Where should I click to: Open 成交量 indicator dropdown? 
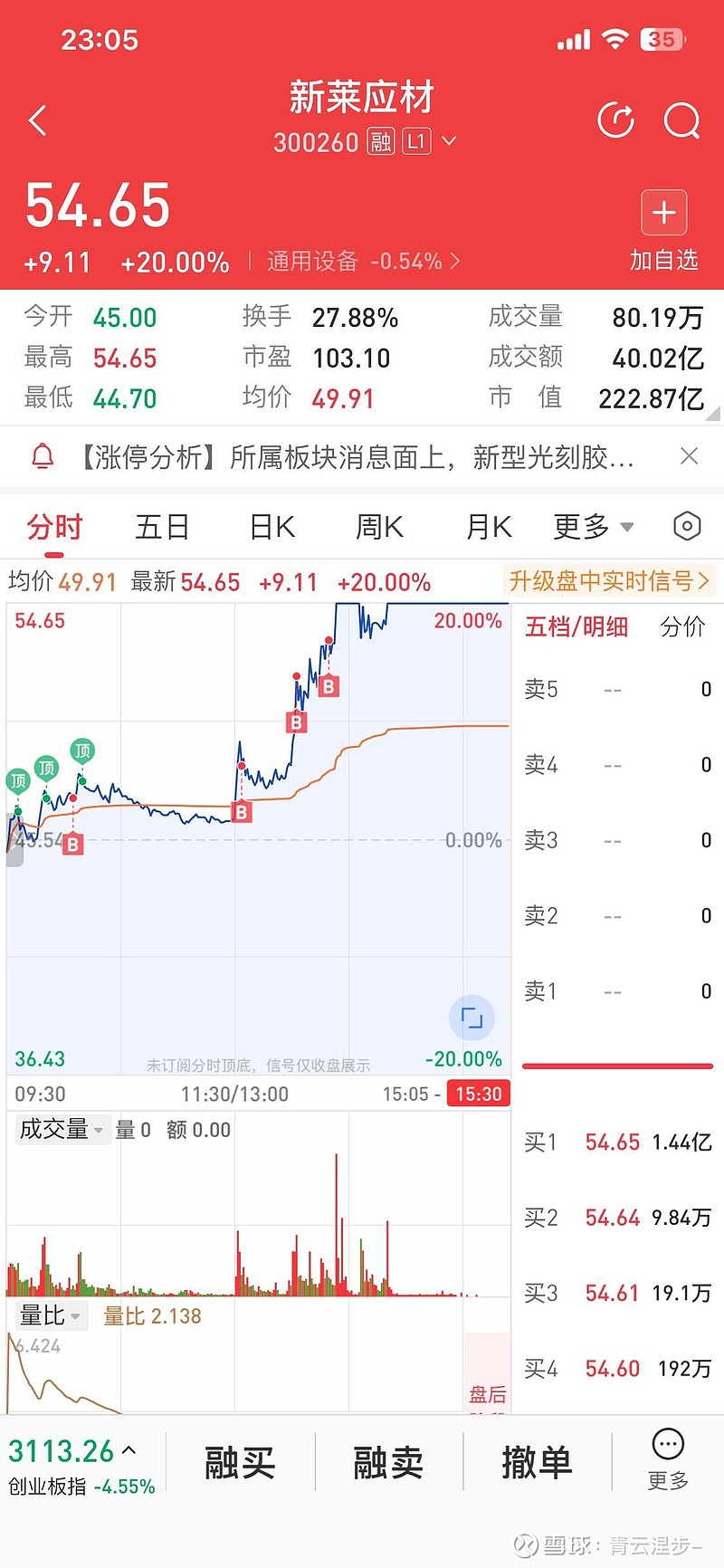(x=62, y=1129)
